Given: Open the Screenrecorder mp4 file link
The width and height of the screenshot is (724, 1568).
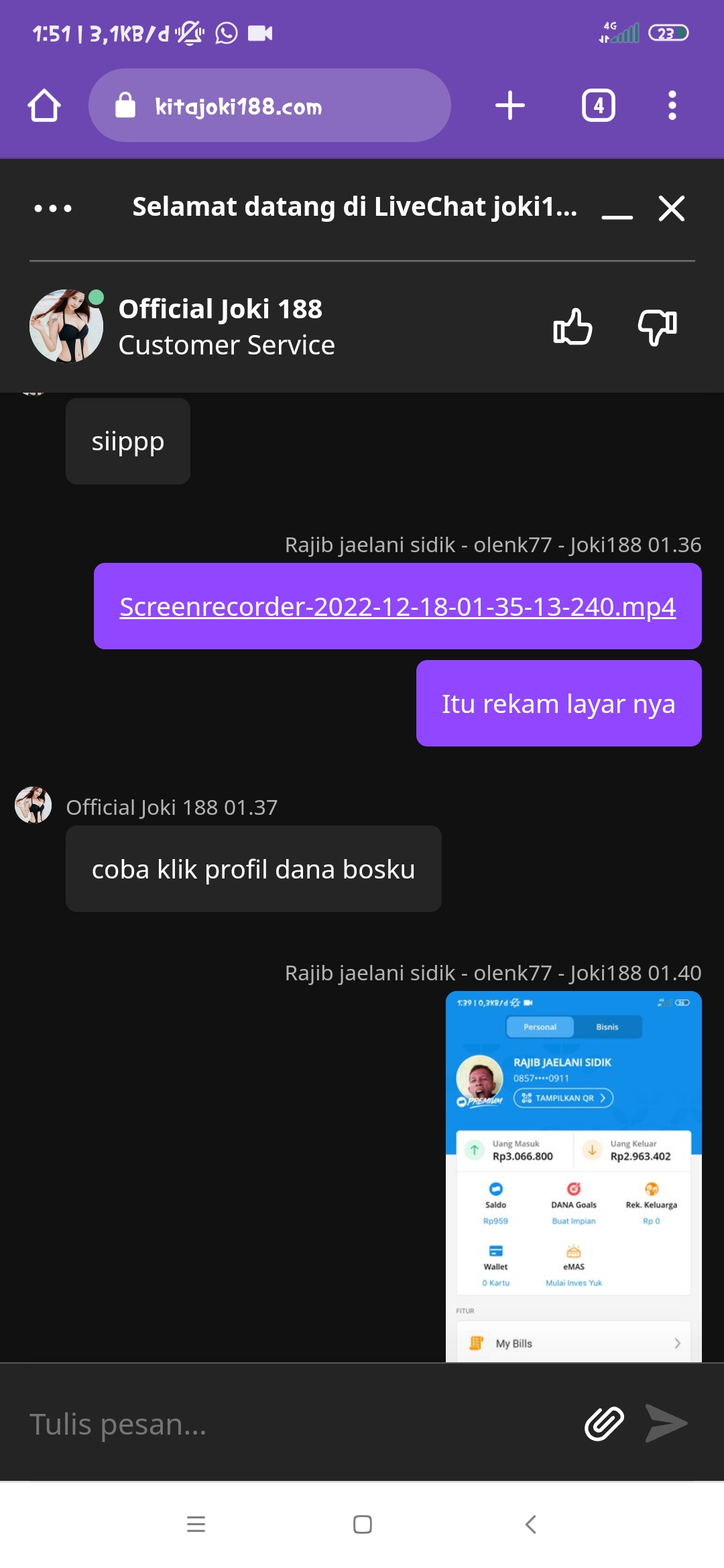Looking at the screenshot, I should (398, 606).
